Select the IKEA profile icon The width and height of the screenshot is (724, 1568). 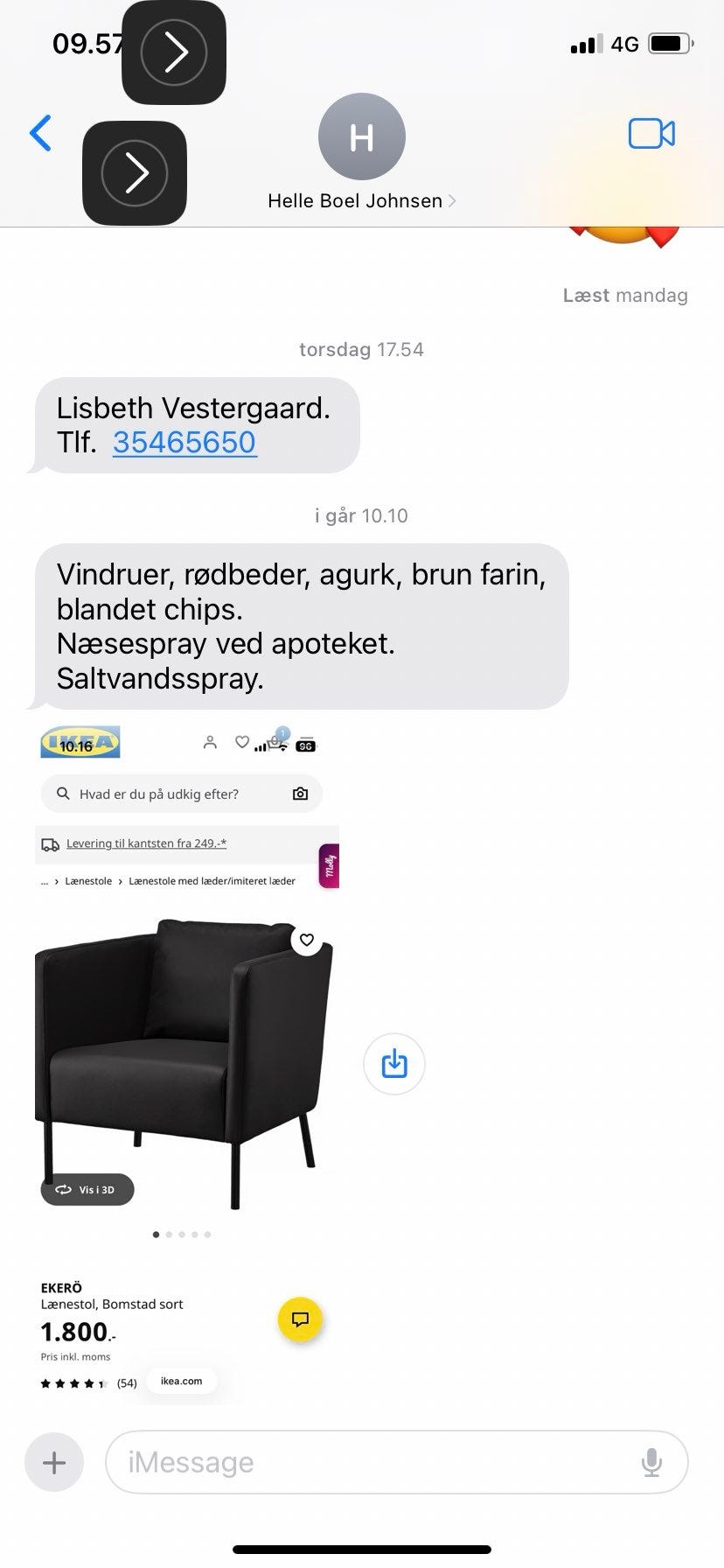(210, 742)
